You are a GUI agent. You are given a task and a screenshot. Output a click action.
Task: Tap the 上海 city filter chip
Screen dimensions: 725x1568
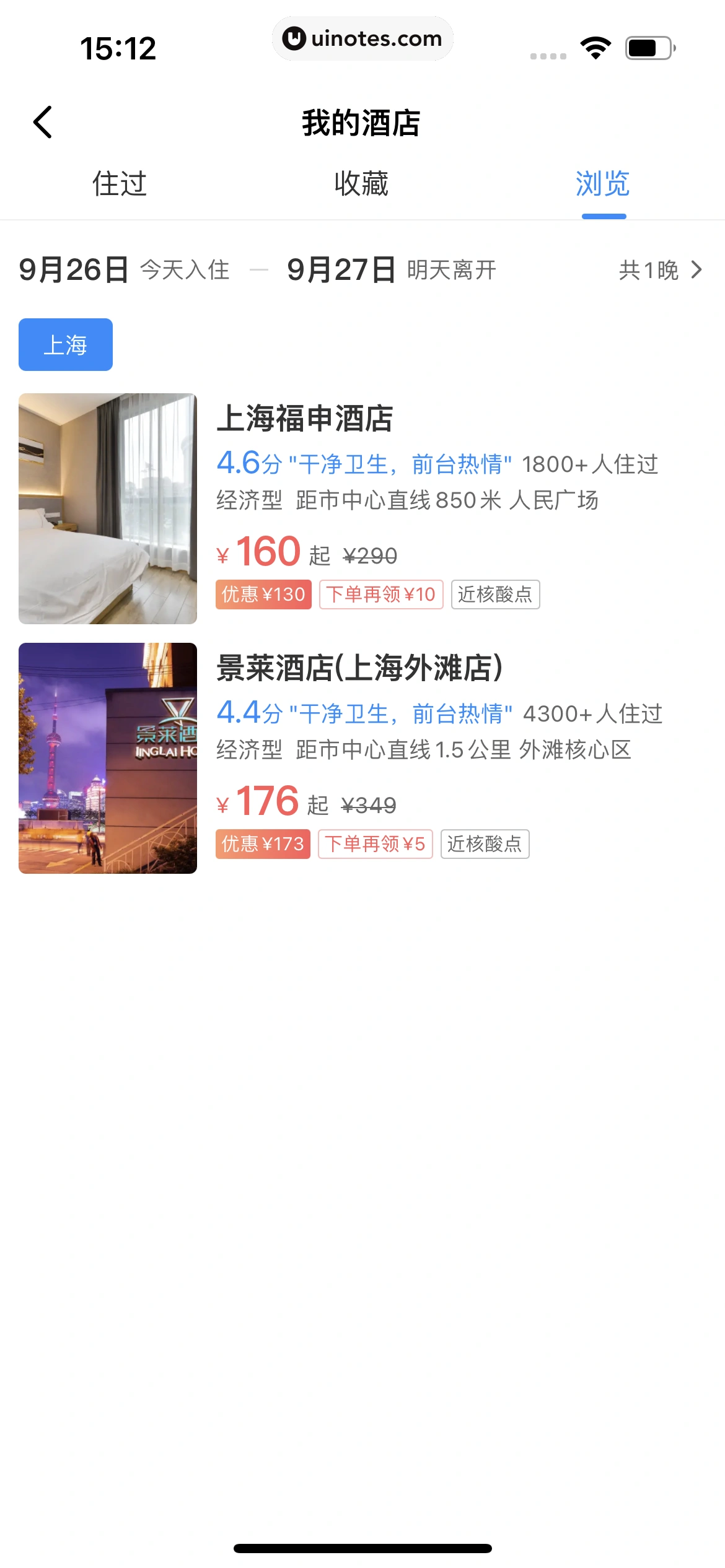(66, 345)
